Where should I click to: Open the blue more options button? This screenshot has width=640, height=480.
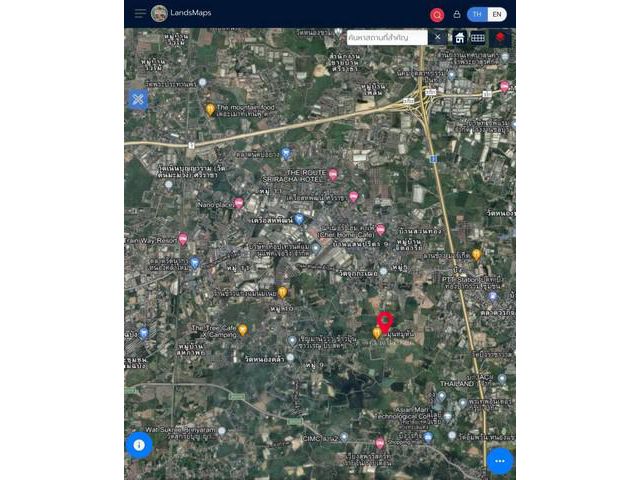tap(500, 460)
